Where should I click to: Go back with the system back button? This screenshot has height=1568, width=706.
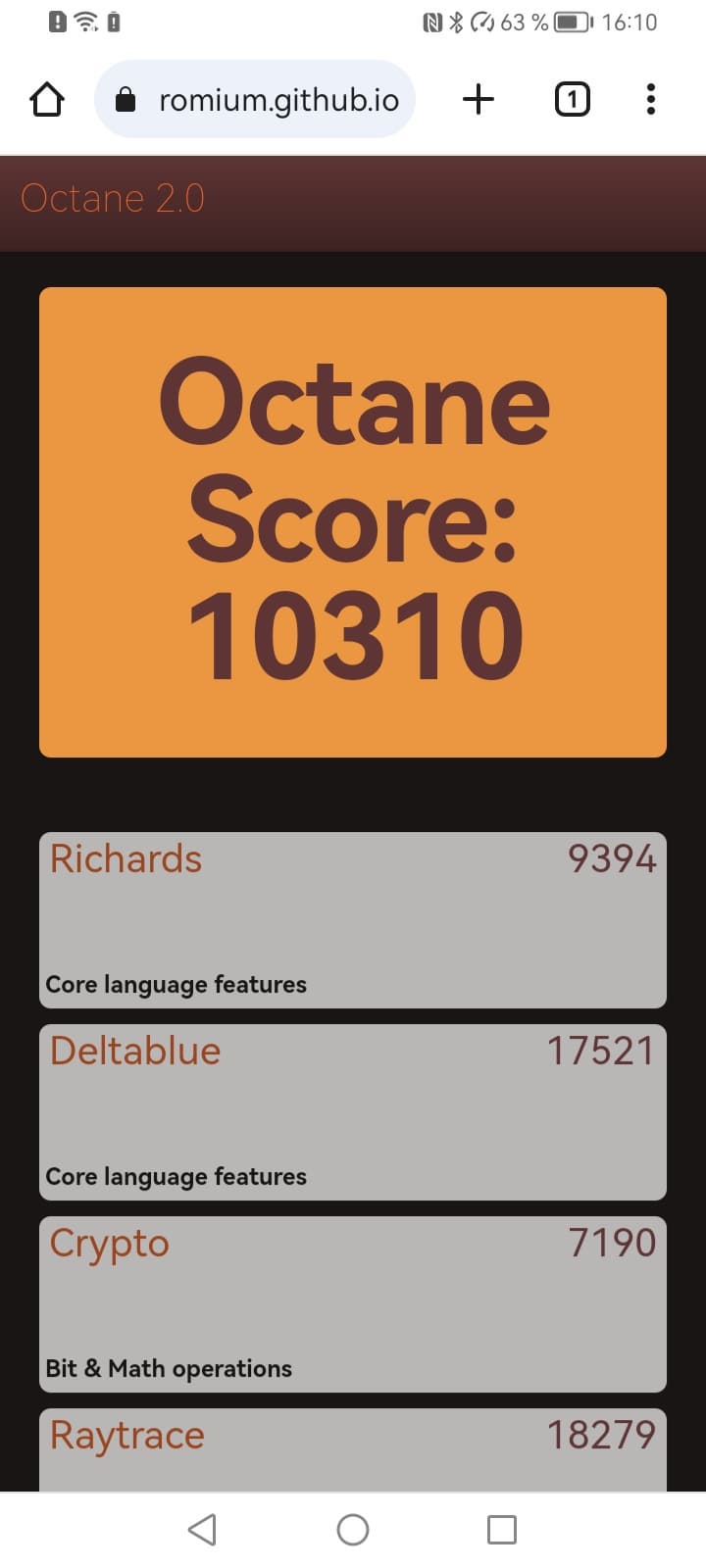click(202, 1529)
